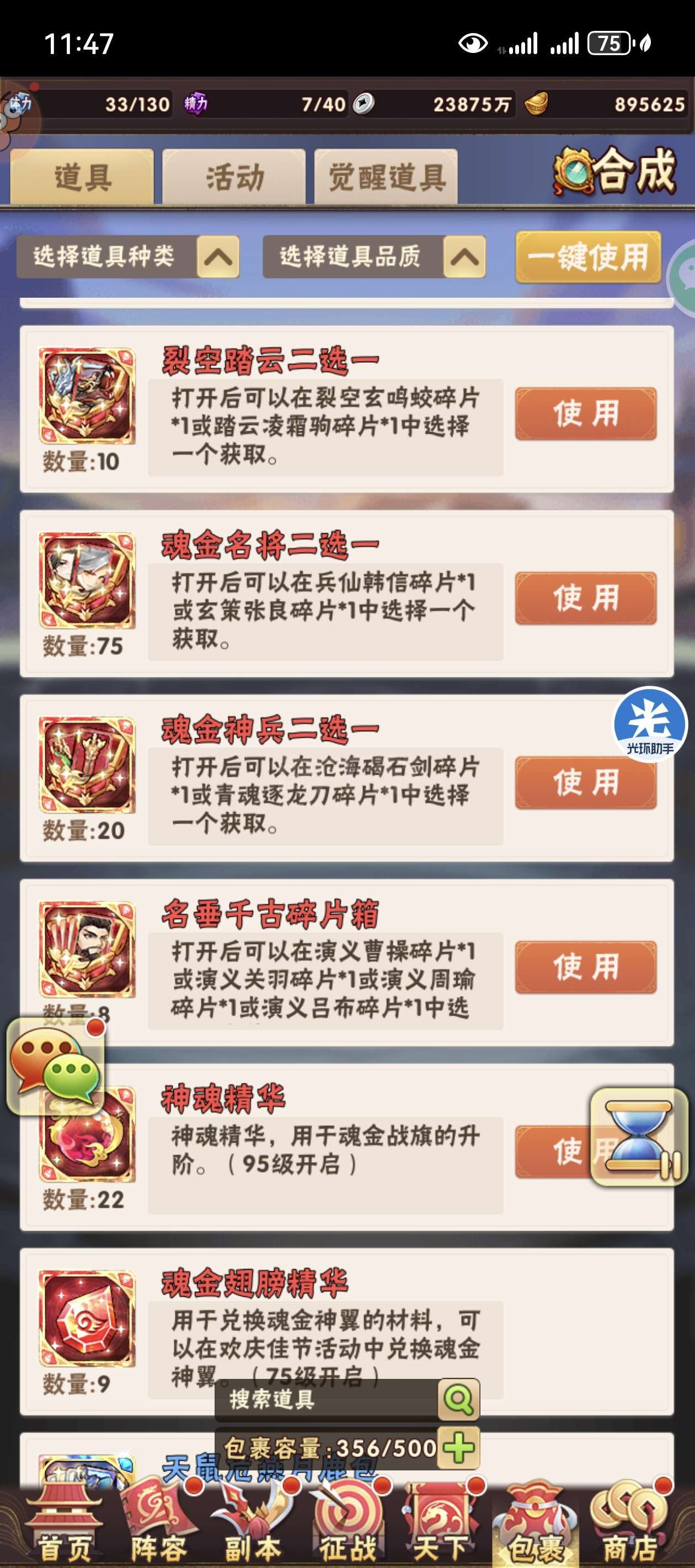The image size is (695, 1568).
Task: Use the 名垂千古碎片箱 item
Action: click(586, 967)
